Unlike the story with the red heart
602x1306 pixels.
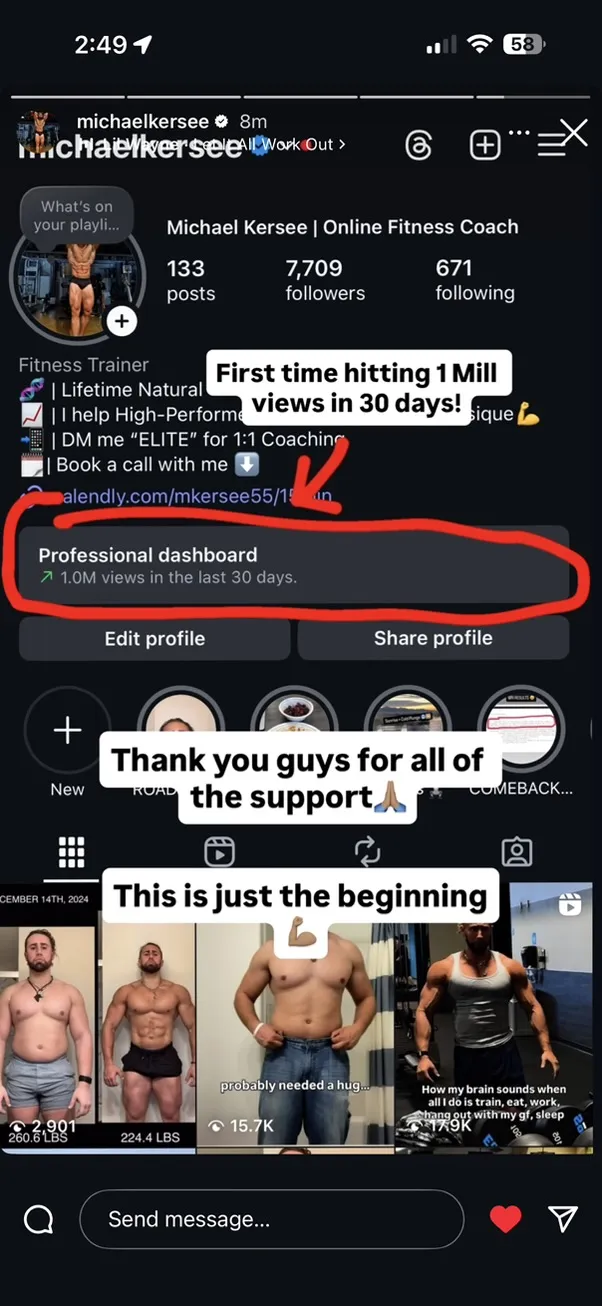tap(506, 1219)
